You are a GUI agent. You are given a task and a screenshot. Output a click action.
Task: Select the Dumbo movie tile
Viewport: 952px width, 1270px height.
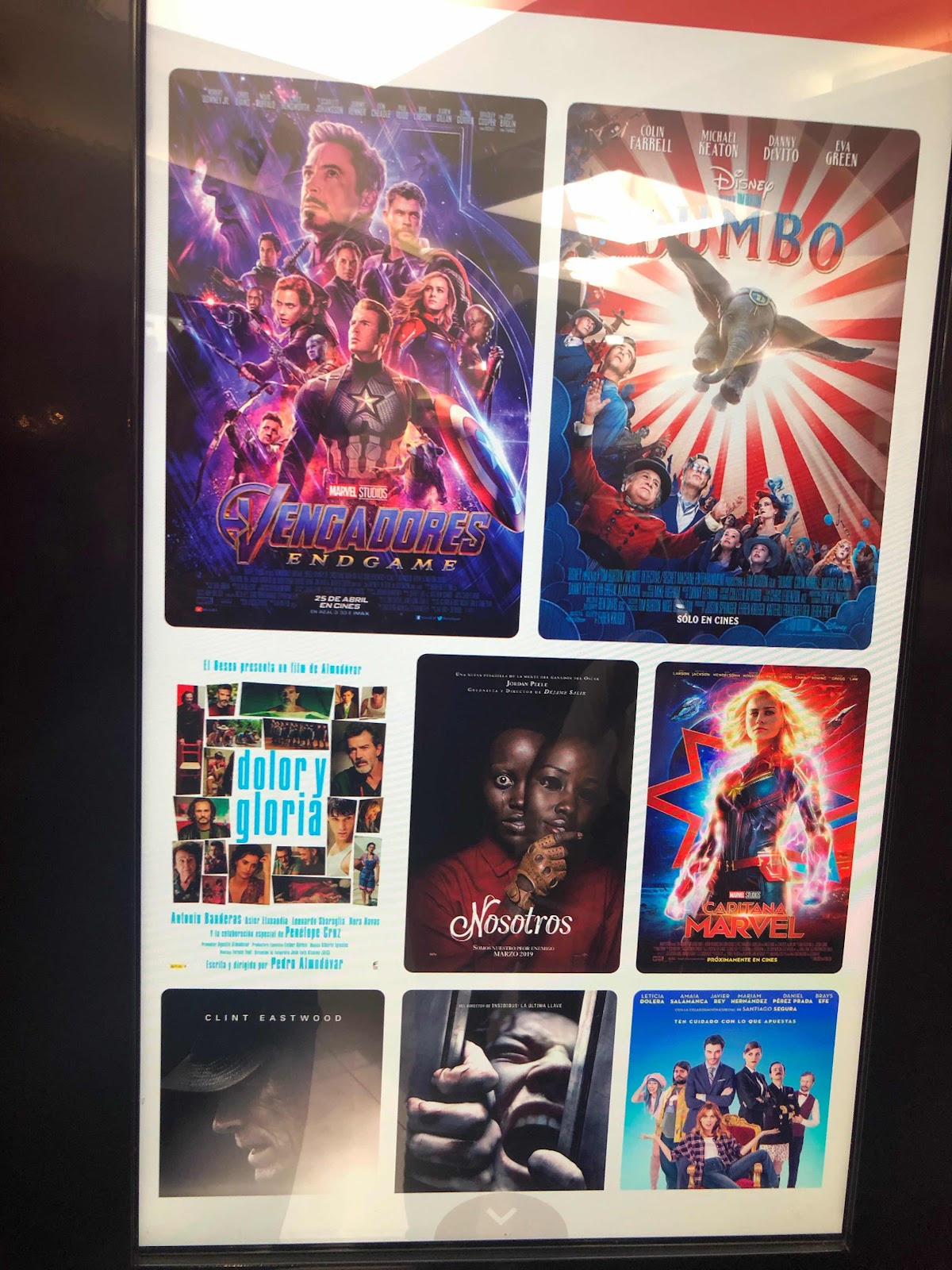click(730, 373)
